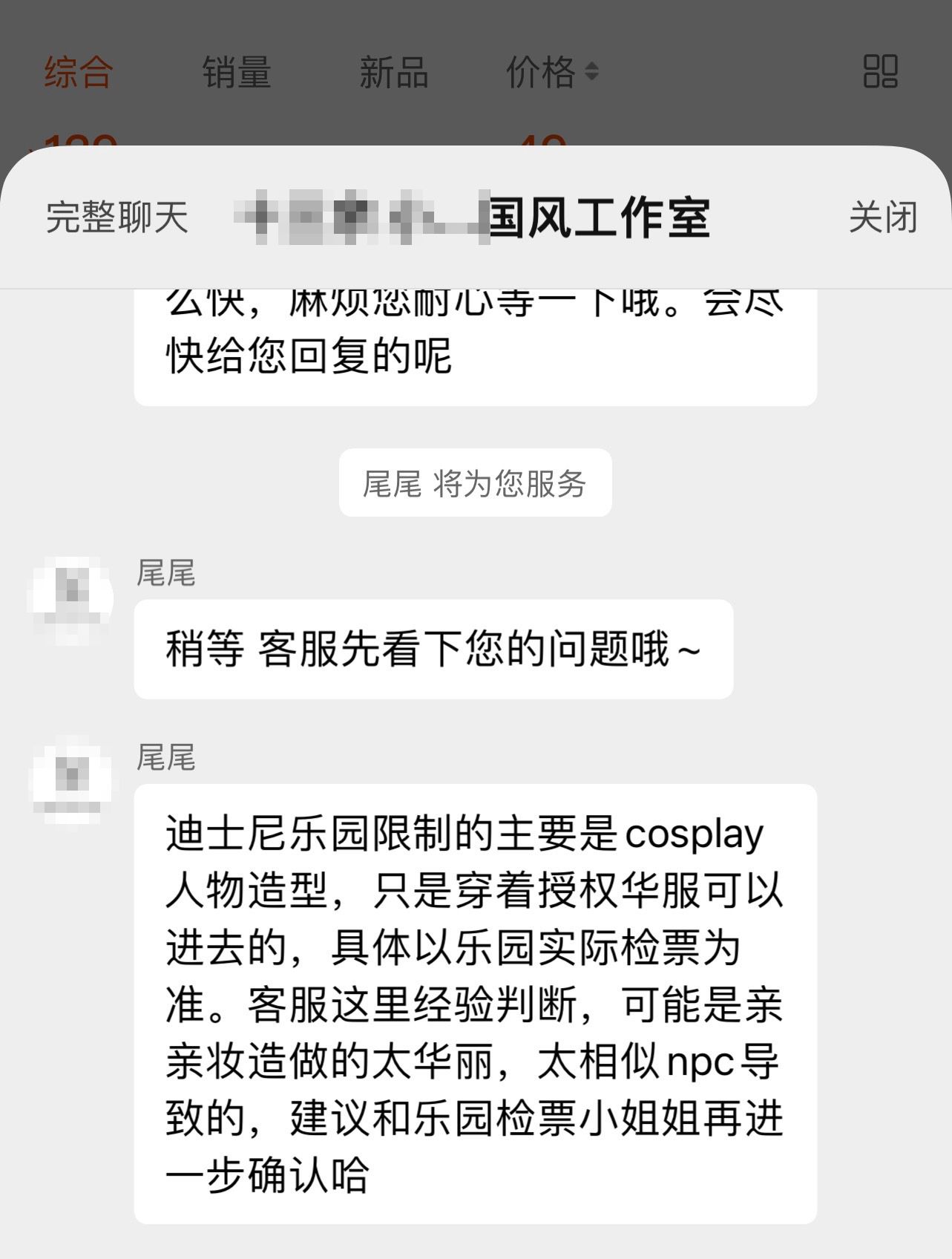952x1259 pixels.
Task: Sort products by 销量
Action: pos(237,73)
